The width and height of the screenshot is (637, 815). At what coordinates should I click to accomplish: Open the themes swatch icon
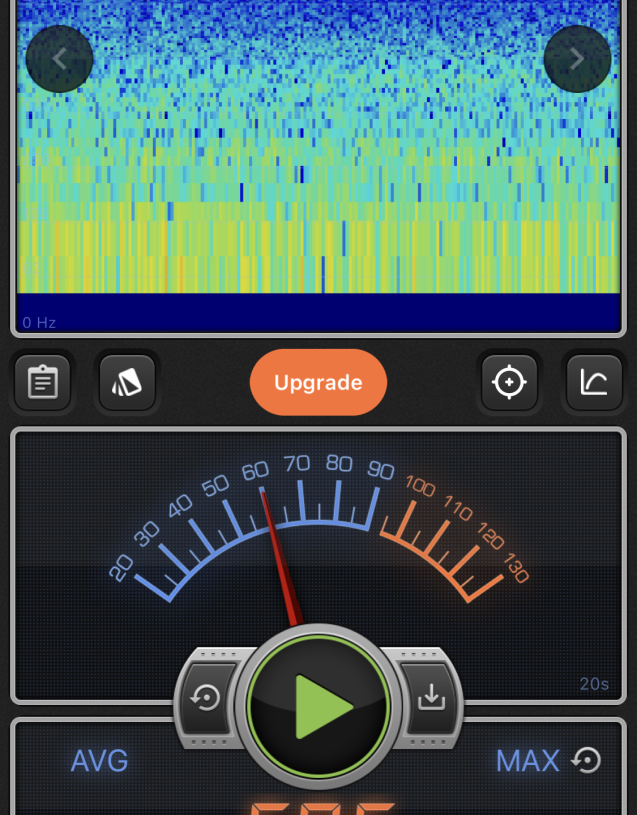(127, 382)
